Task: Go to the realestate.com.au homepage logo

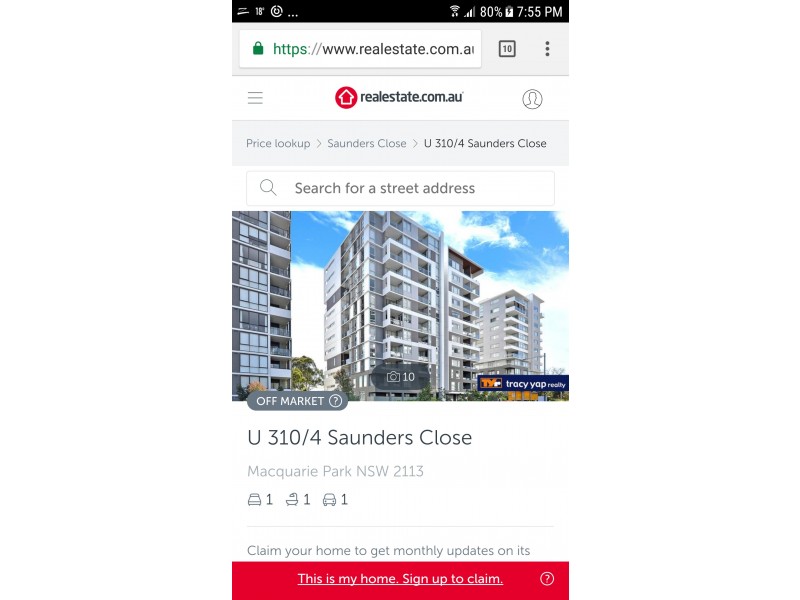Action: pyautogui.click(x=399, y=97)
